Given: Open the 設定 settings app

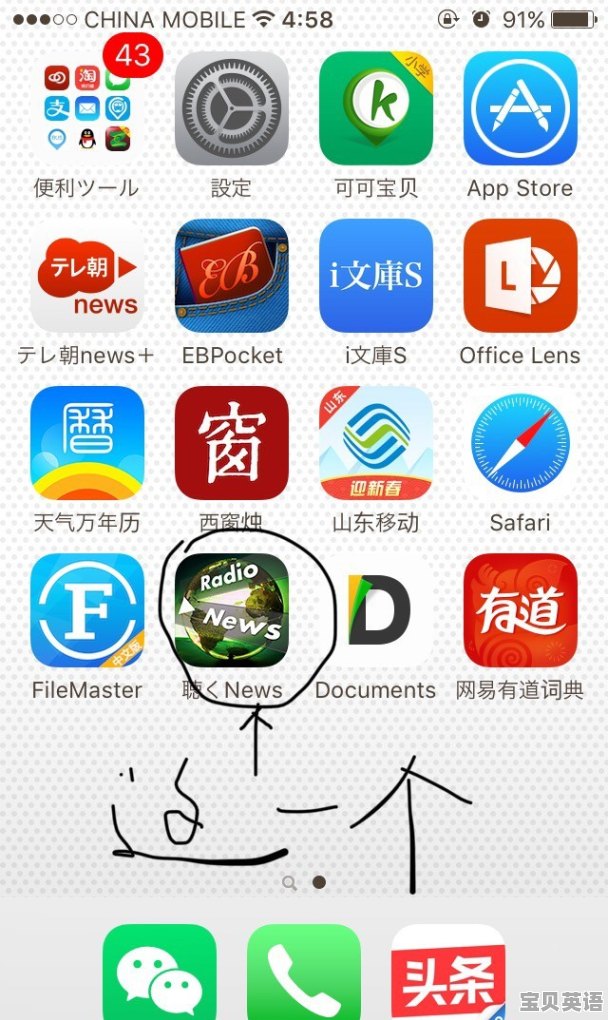Looking at the screenshot, I should [x=231, y=109].
